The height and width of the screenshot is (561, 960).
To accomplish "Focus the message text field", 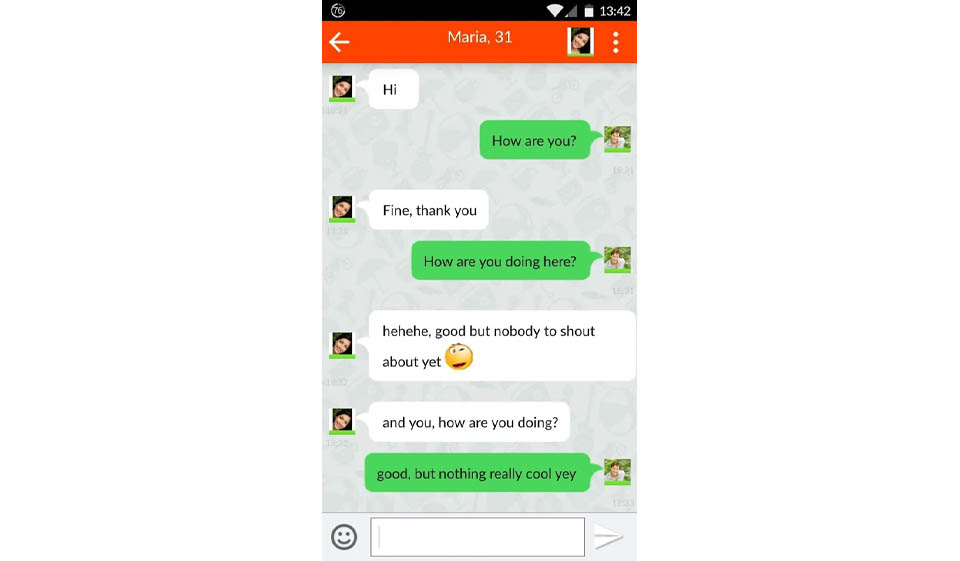I will (477, 537).
